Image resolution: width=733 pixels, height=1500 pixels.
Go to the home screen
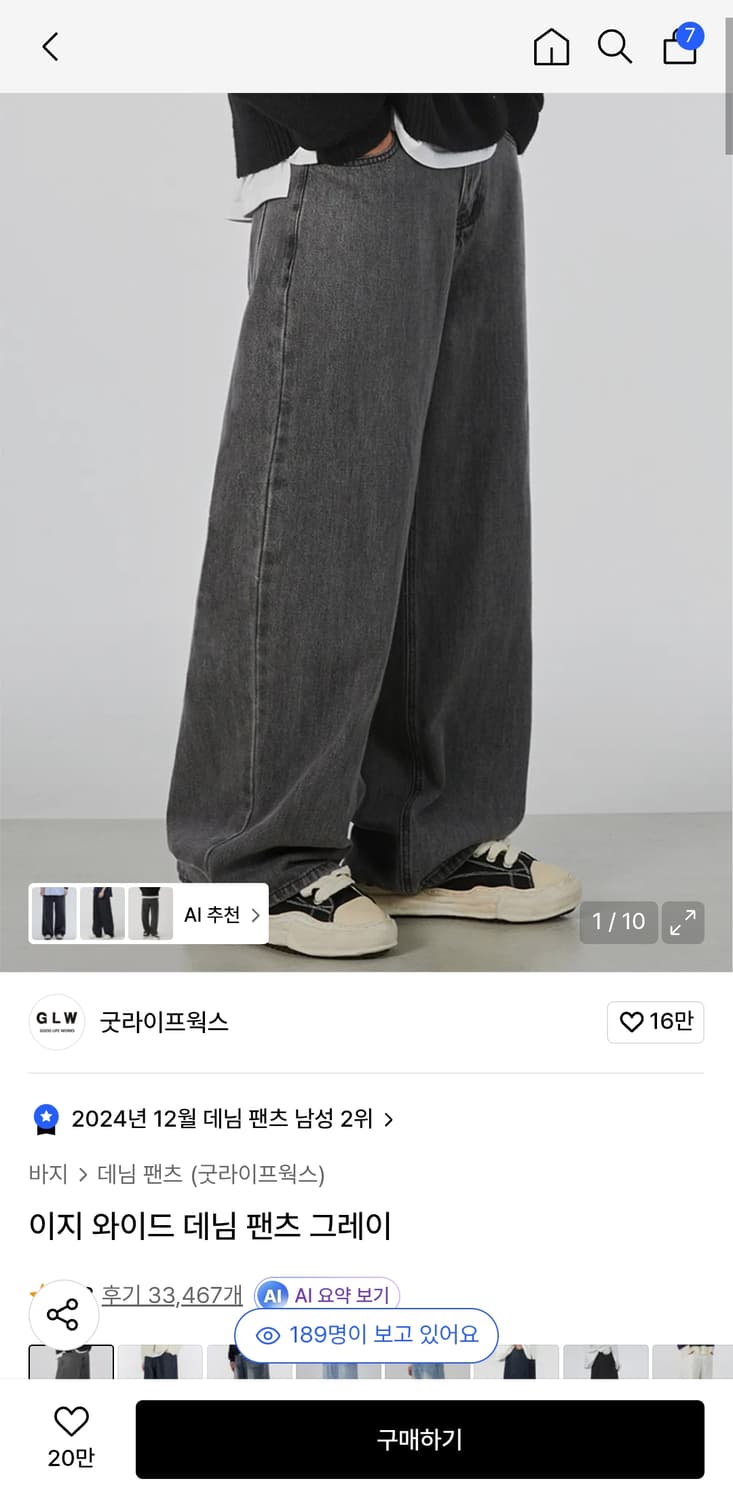pos(550,46)
